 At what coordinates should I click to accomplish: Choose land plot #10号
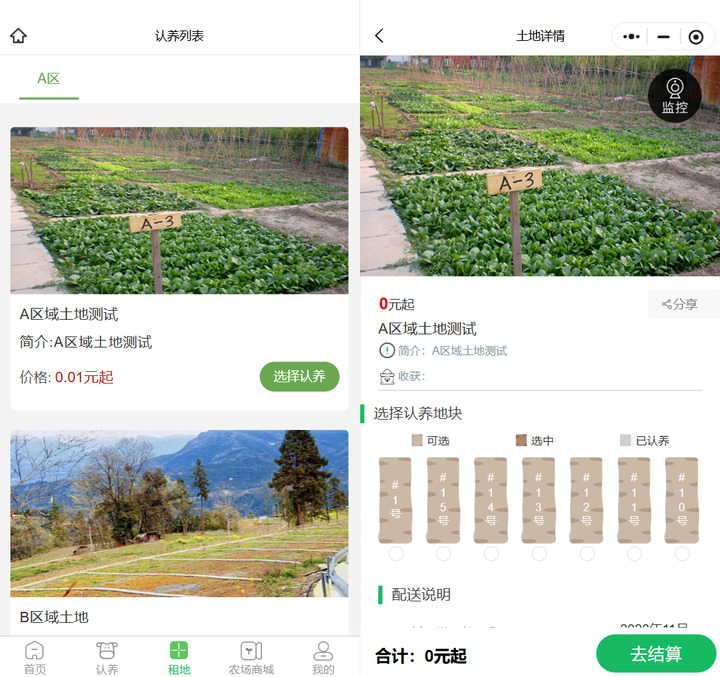tap(682, 500)
